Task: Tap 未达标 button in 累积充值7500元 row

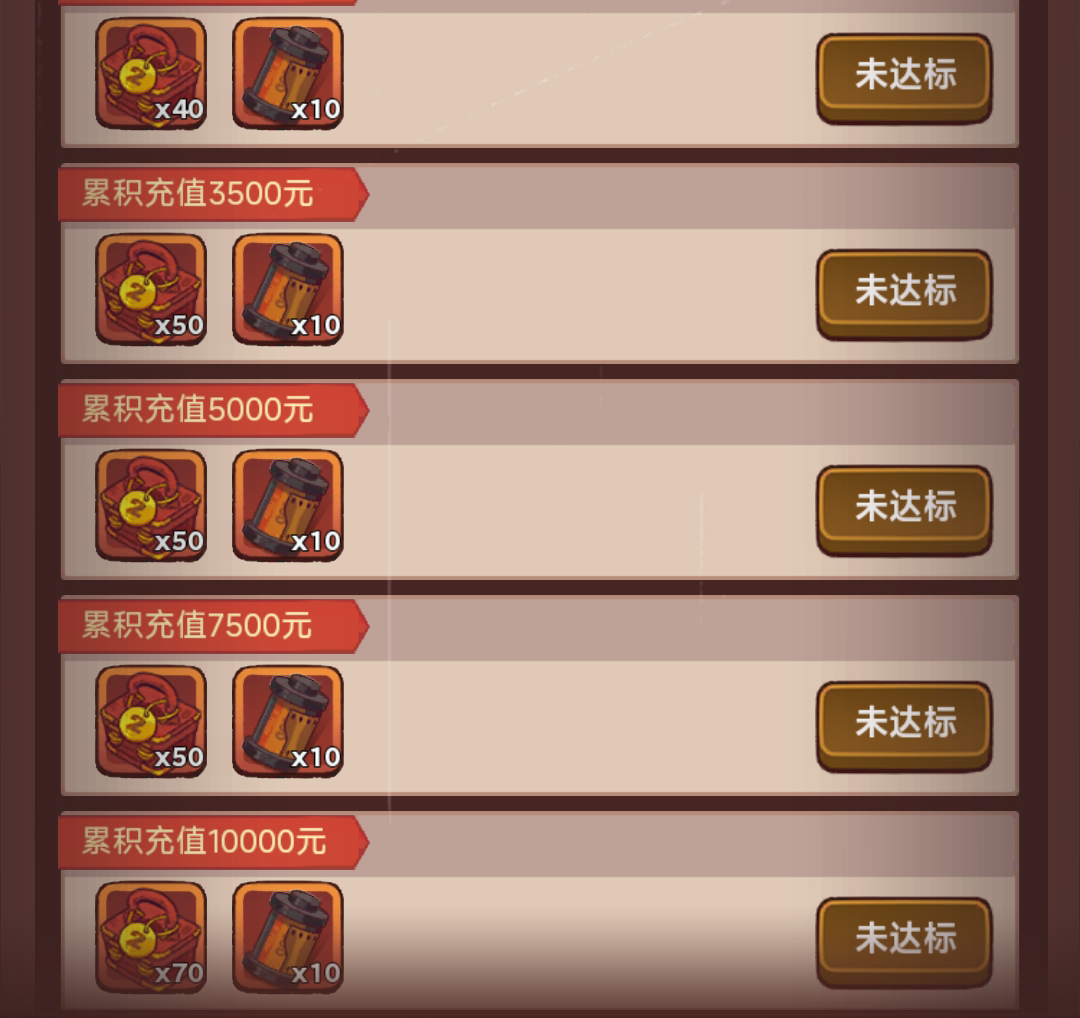Action: tap(904, 723)
